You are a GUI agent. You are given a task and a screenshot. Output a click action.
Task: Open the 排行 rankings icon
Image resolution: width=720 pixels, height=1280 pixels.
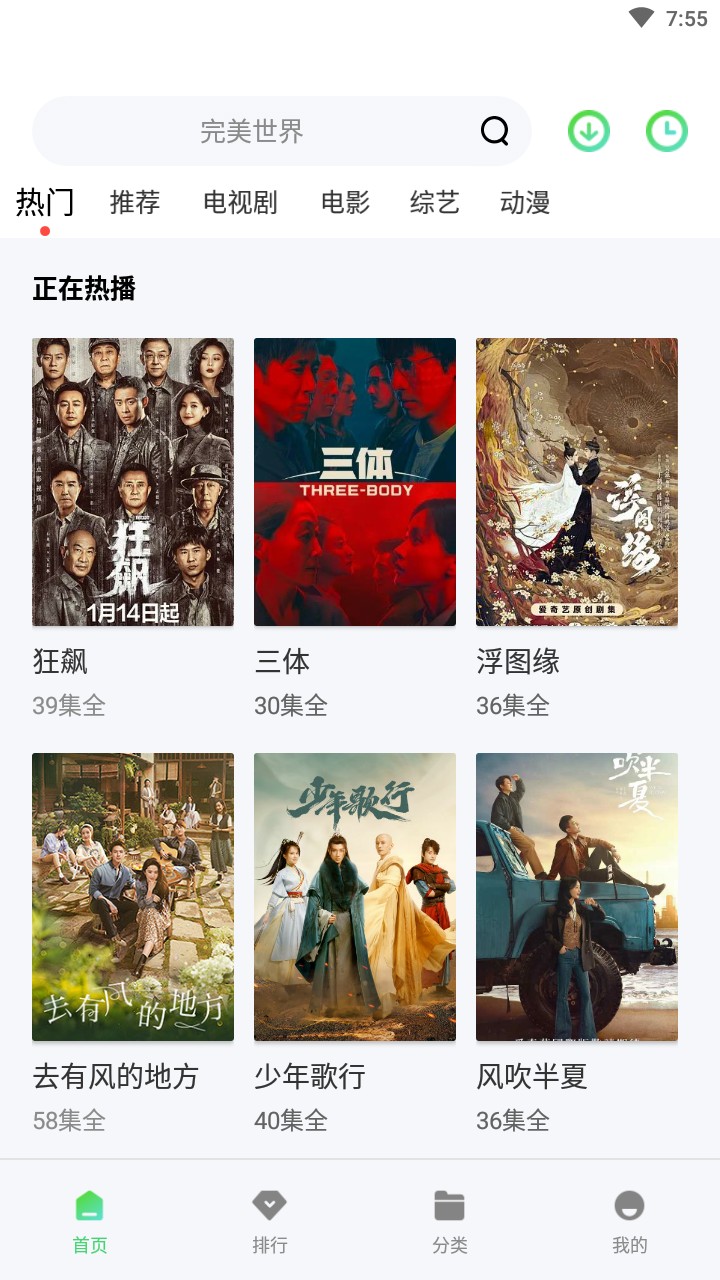tap(269, 1206)
